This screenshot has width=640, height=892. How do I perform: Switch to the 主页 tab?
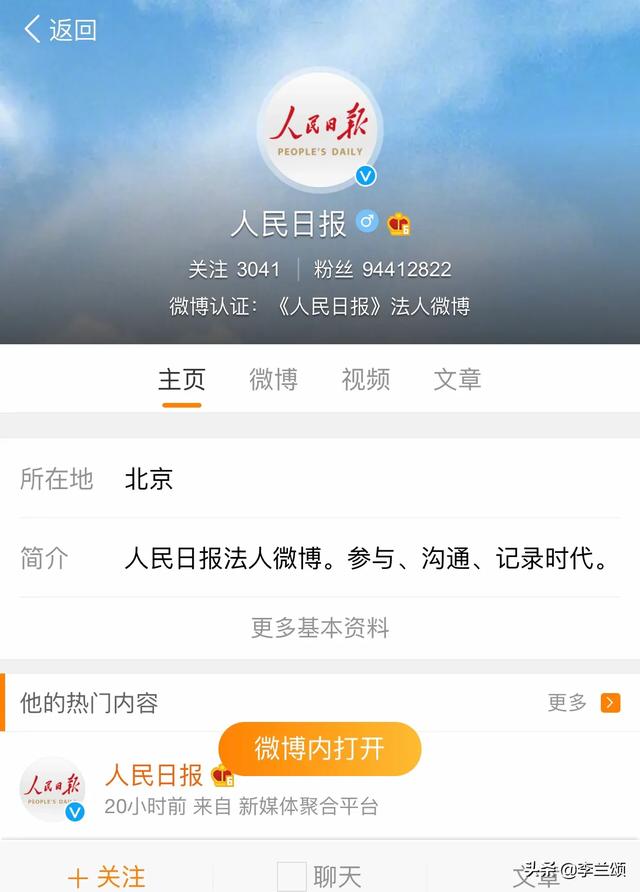coord(182,380)
